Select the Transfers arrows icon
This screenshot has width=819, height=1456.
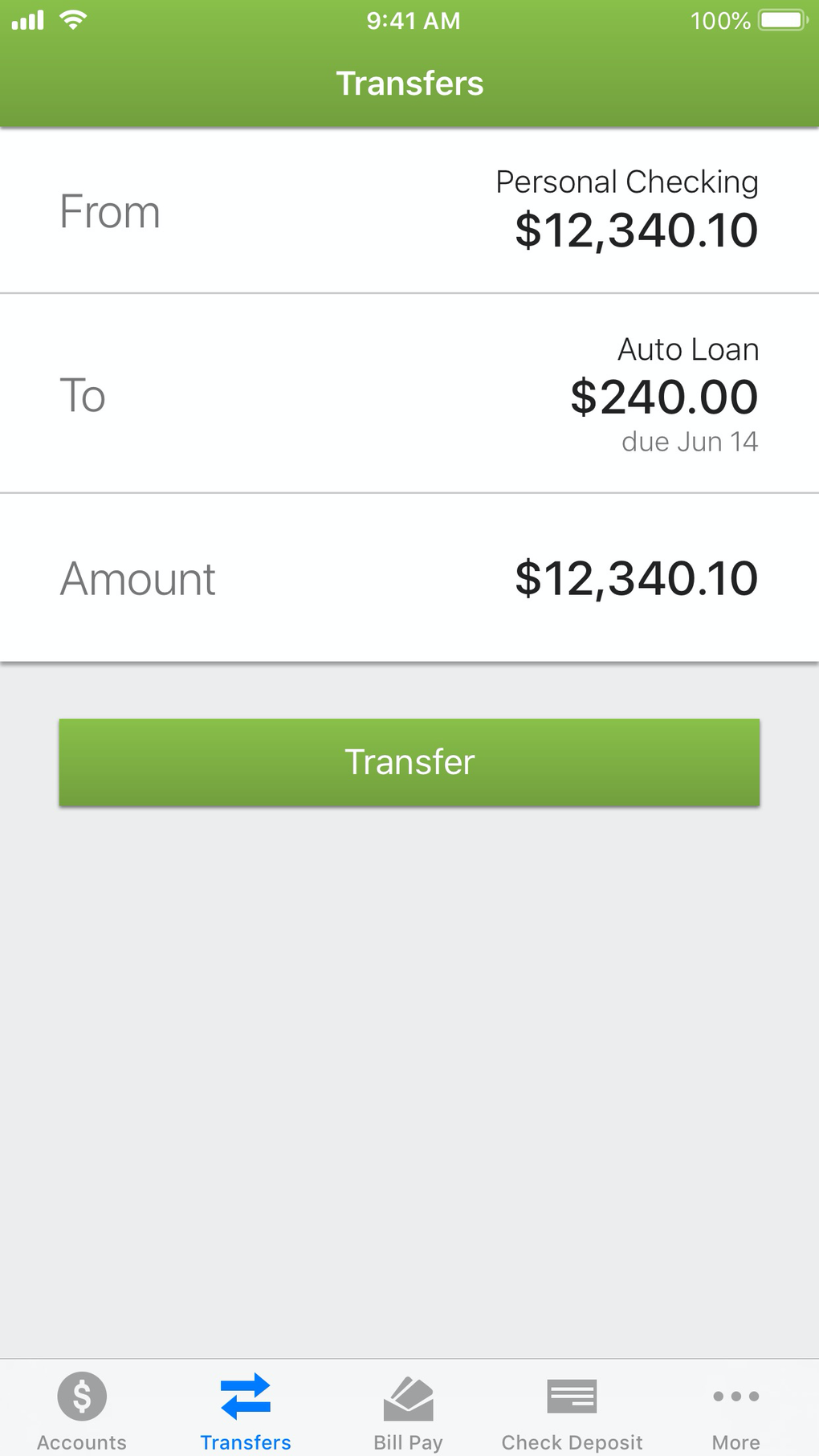246,1395
